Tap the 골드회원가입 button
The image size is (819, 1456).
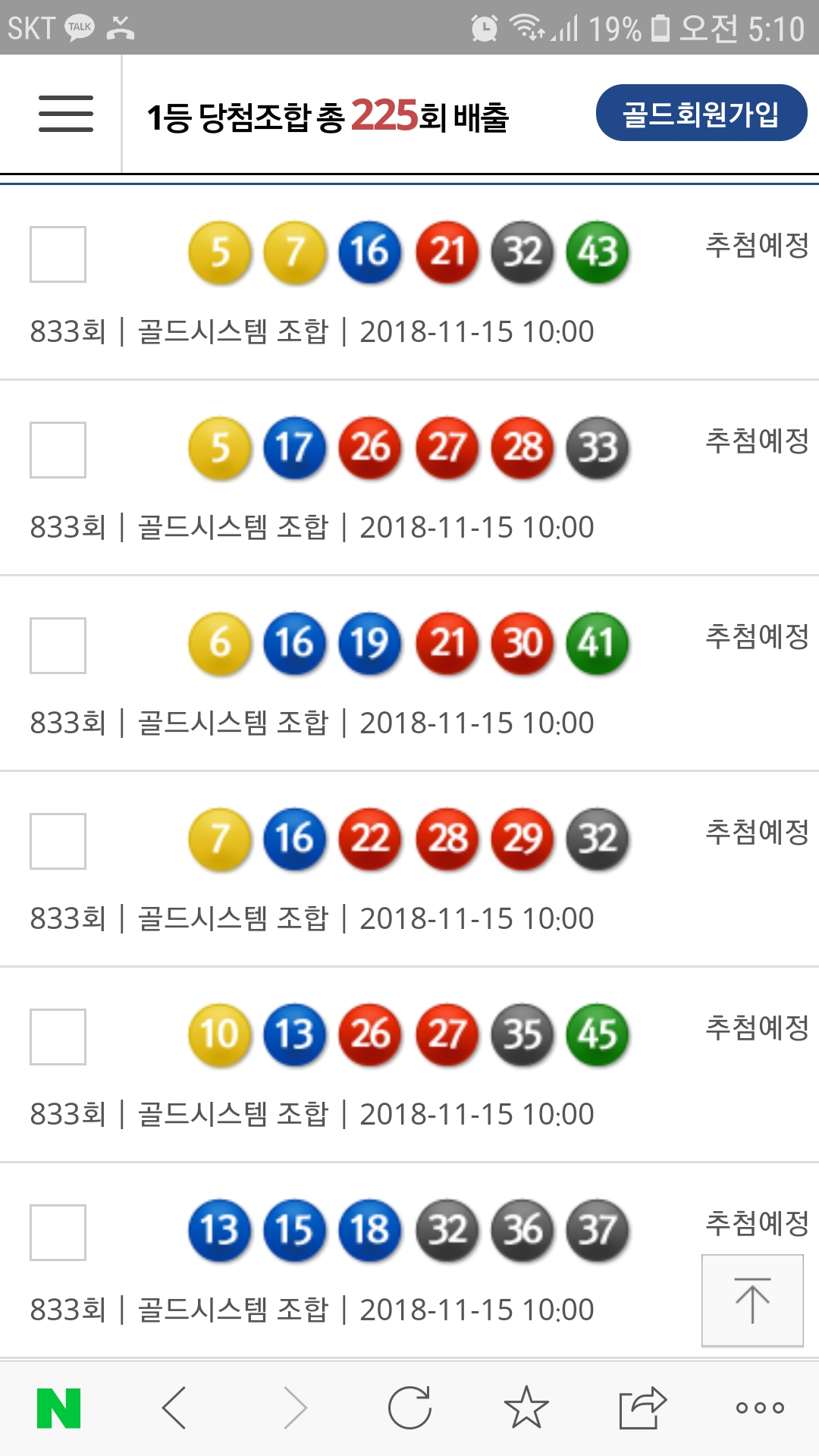click(x=701, y=113)
